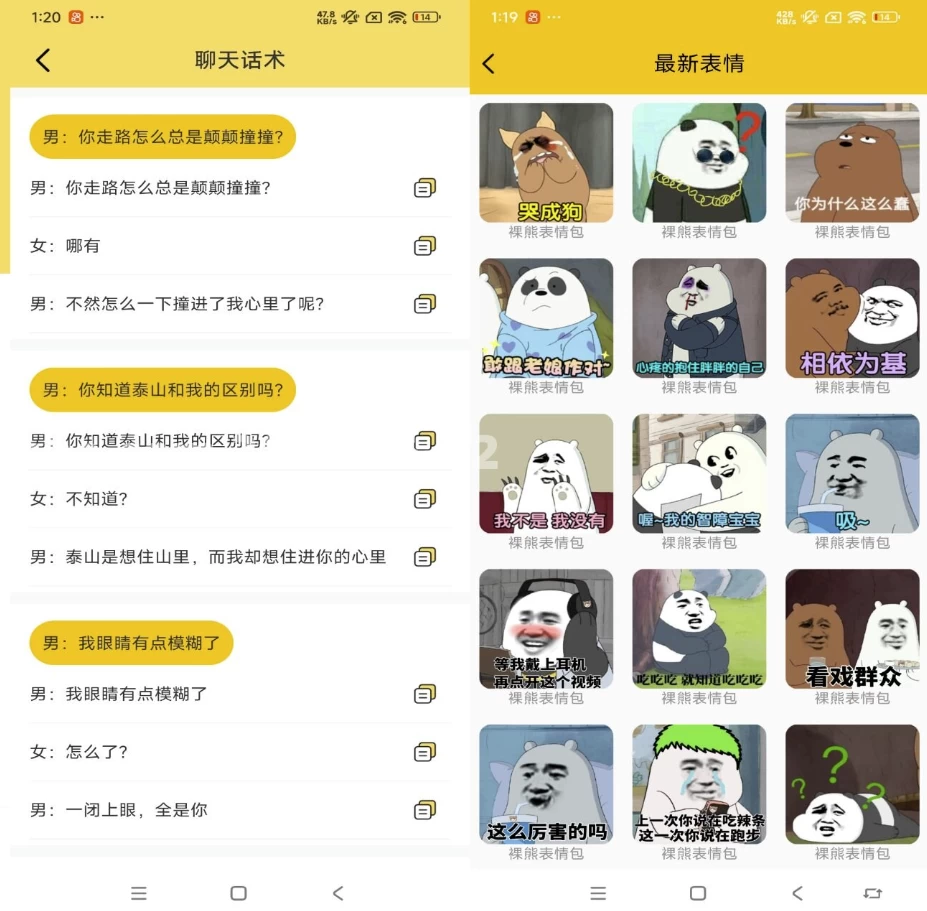
Task: View the 吃吃吃 就知道吃吃吃 sticker
Action: tap(699, 628)
